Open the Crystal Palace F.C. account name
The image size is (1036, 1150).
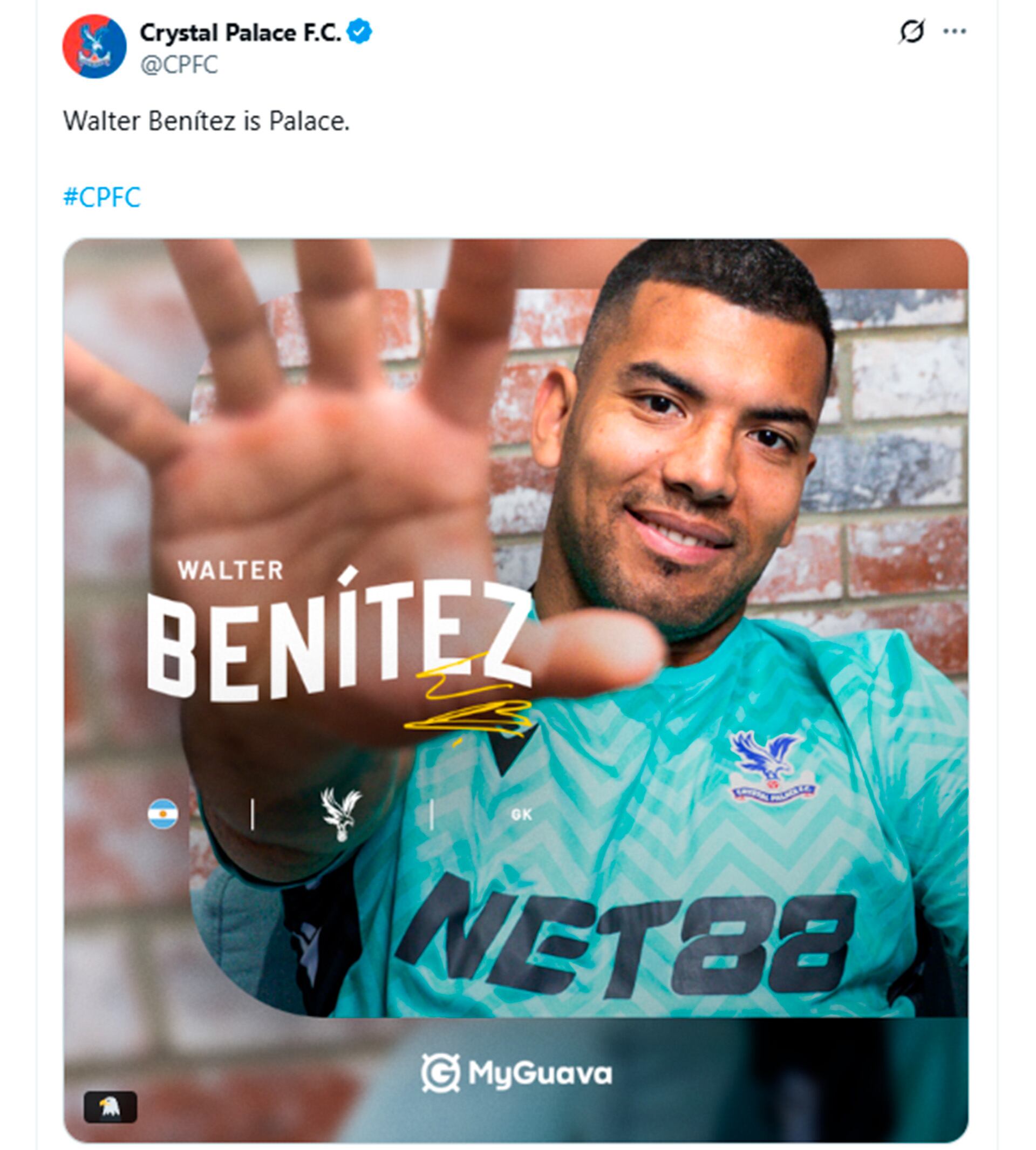point(240,33)
